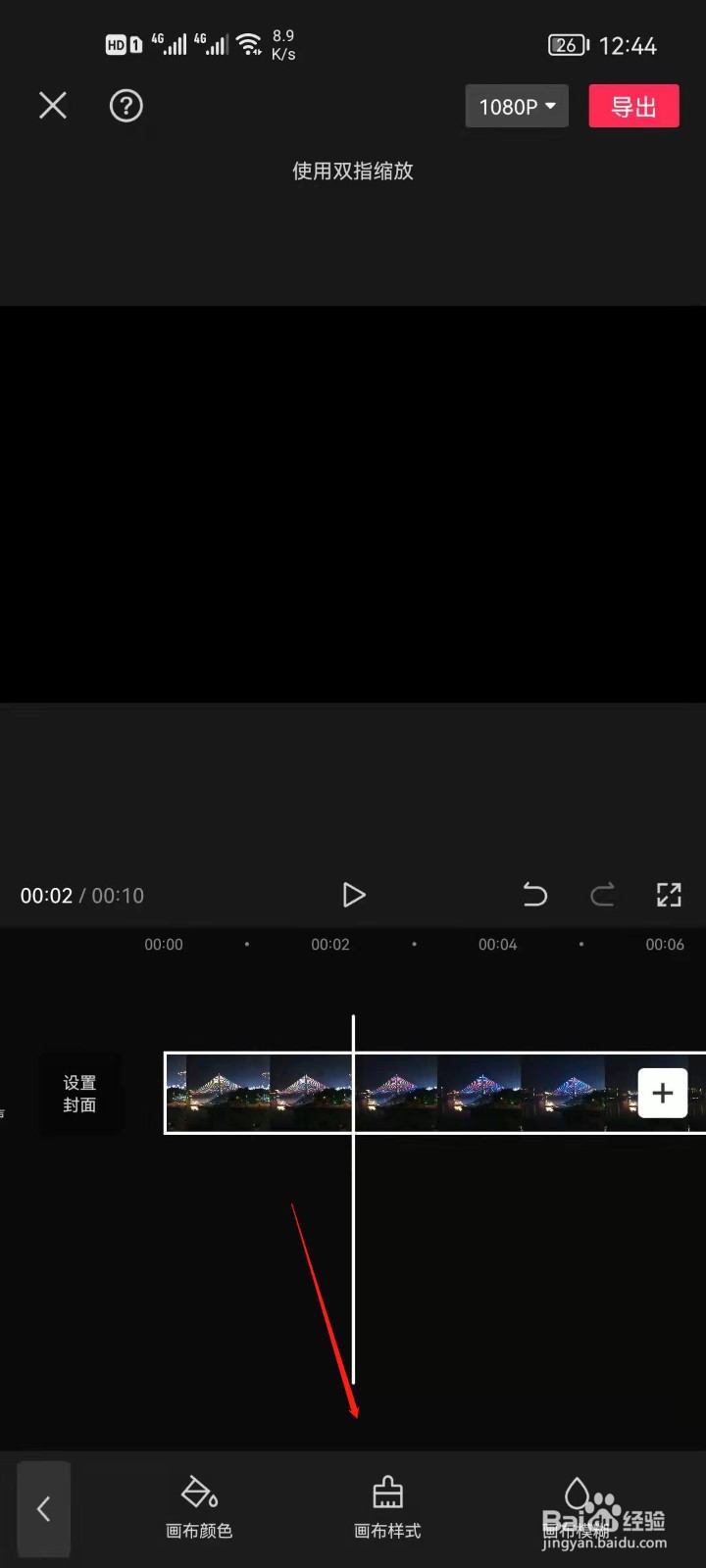
Task: Export the video with 导出
Action: click(633, 106)
